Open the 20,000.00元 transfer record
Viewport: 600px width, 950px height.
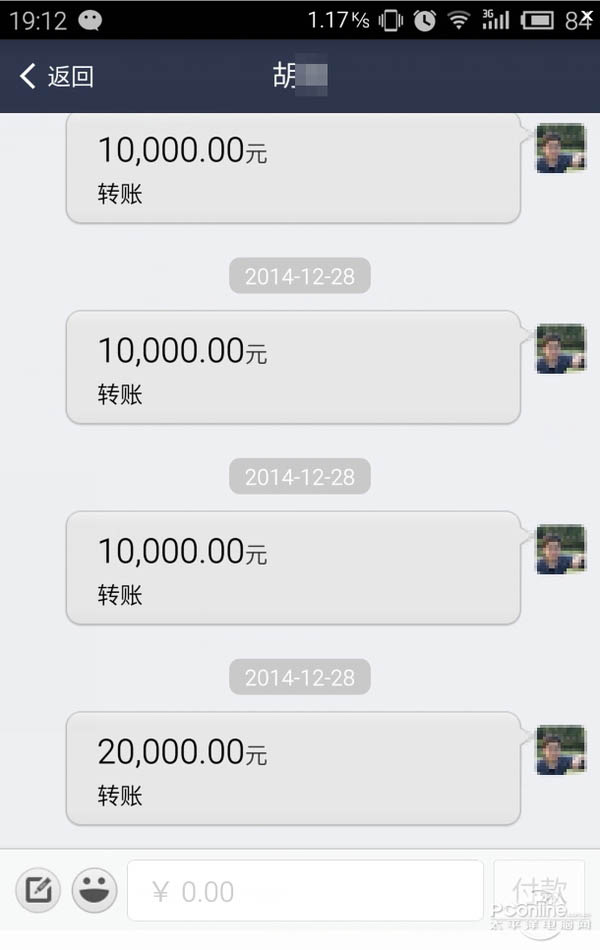point(292,768)
